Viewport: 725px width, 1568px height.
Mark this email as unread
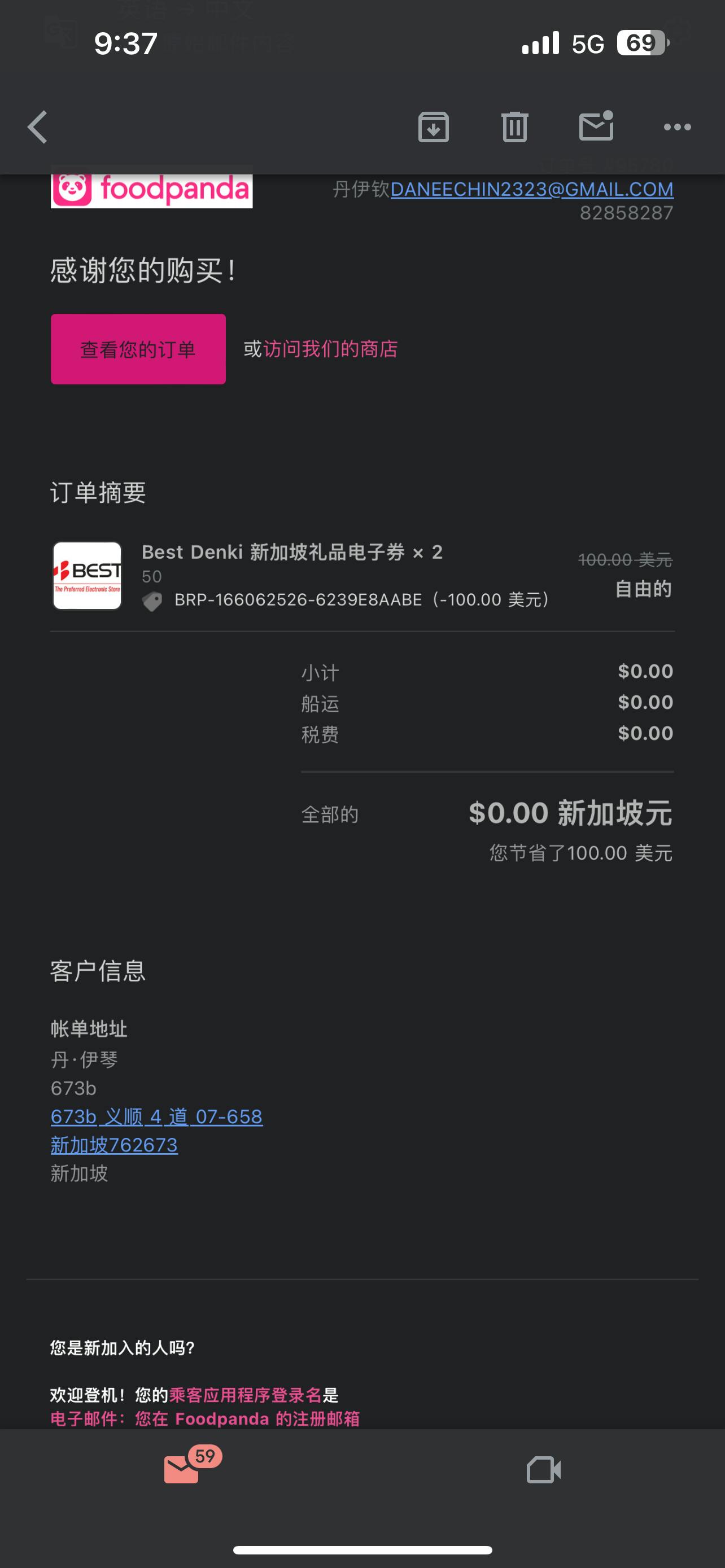click(x=596, y=126)
